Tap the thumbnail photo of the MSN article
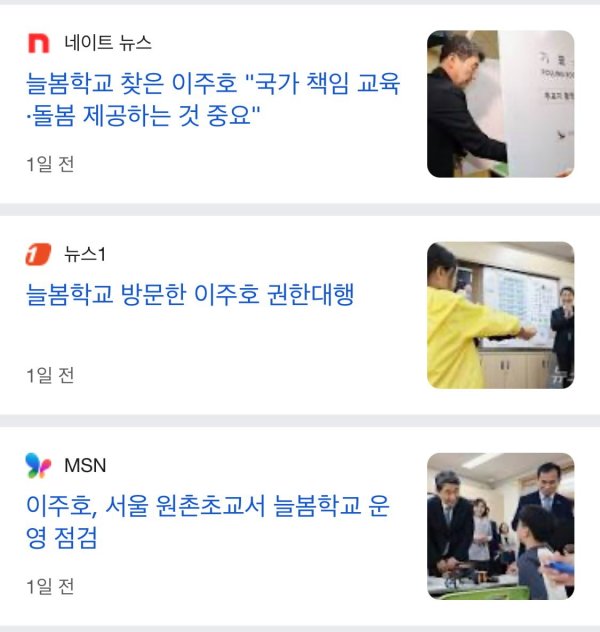600x632 pixels. pos(500,526)
